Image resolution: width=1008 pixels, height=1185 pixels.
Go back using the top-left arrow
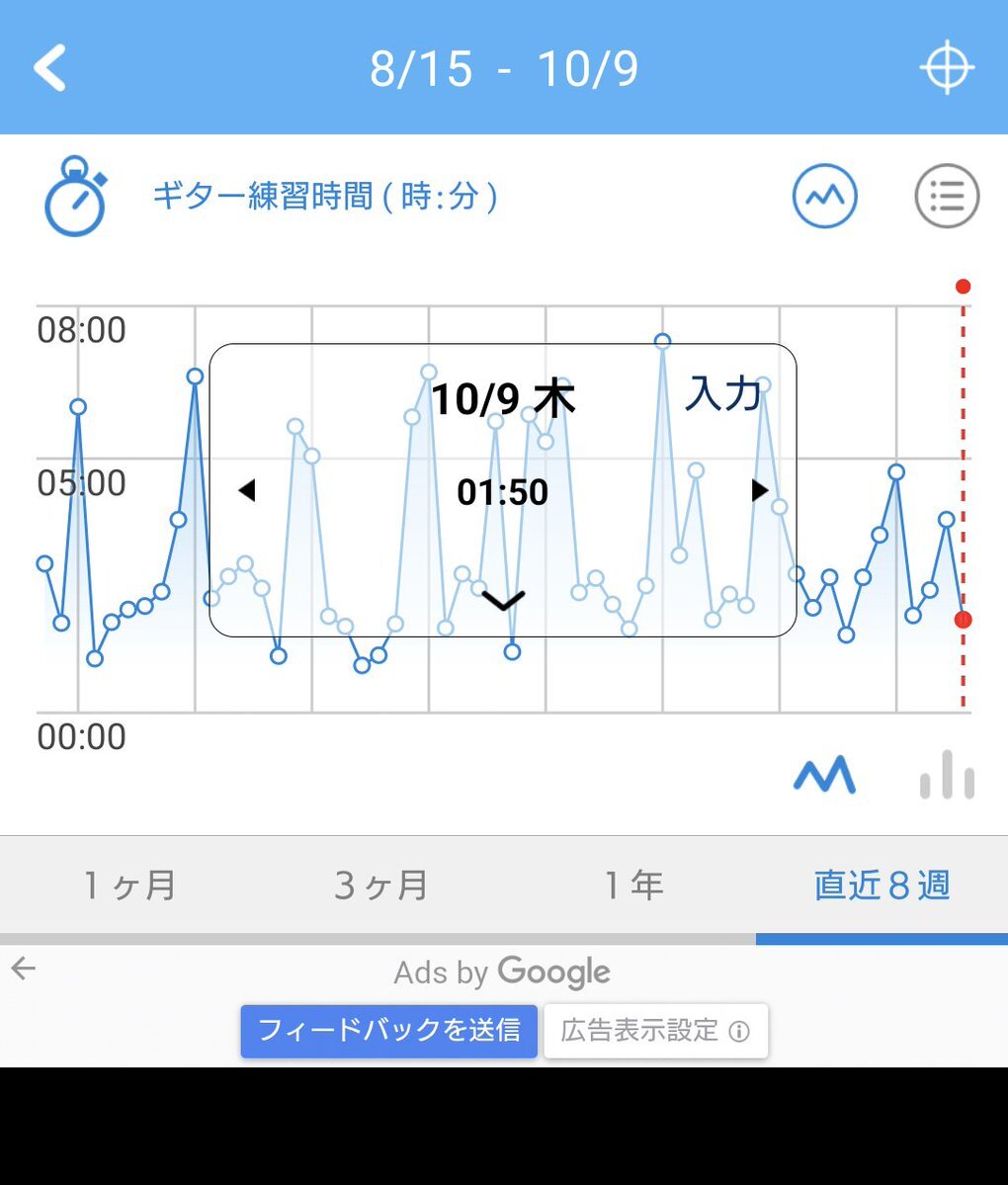tap(49, 68)
